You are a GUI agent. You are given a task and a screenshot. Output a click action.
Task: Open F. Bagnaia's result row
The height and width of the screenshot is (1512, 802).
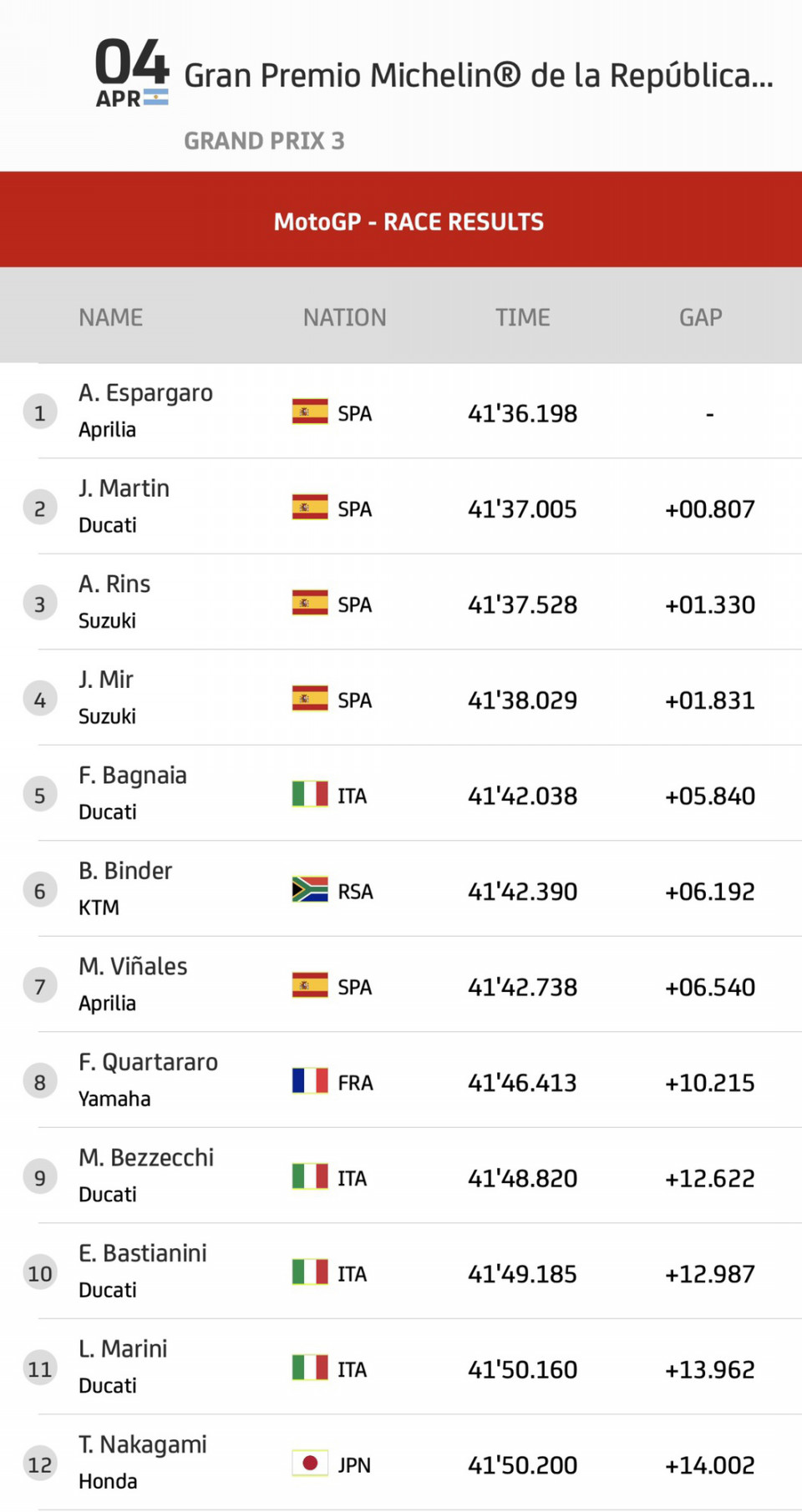[401, 793]
